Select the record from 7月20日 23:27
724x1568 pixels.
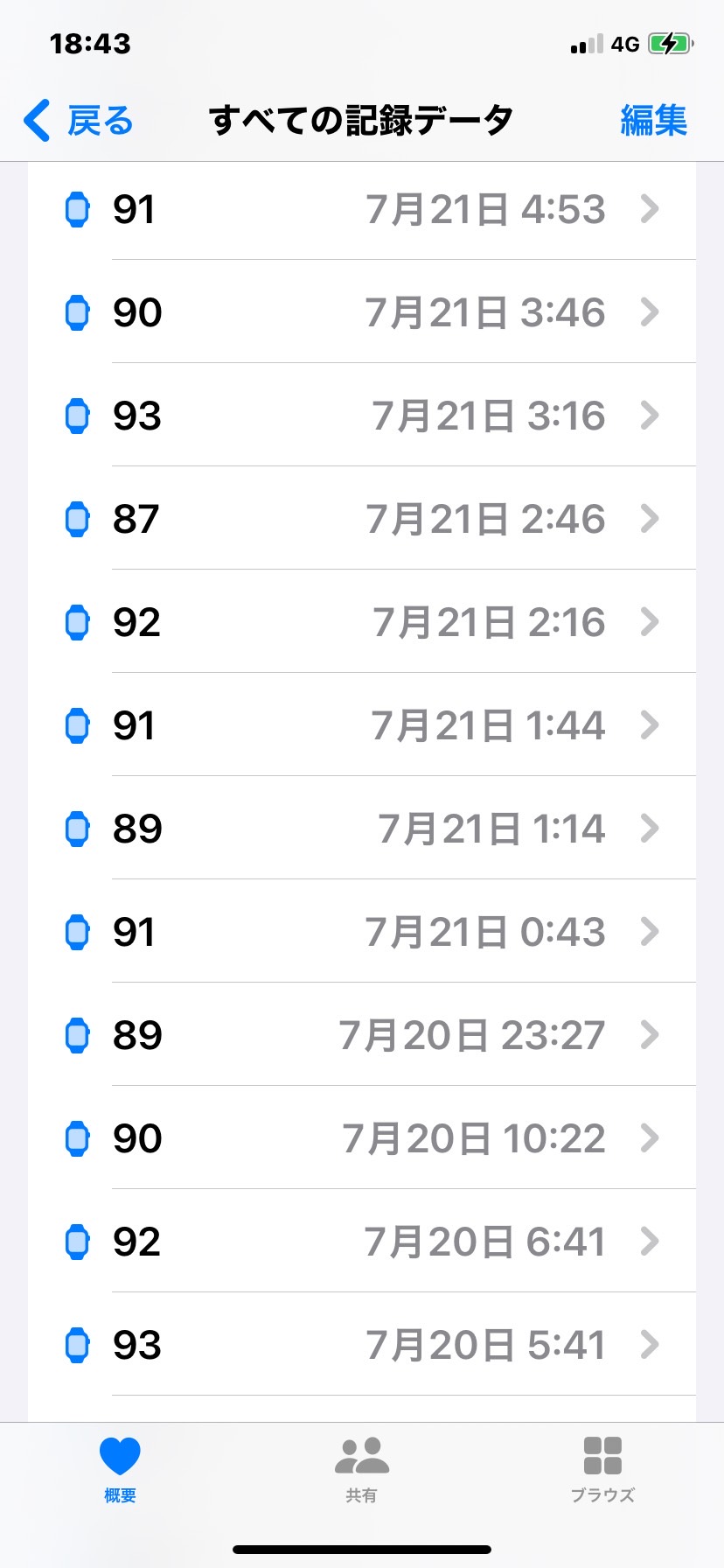coord(362,1035)
